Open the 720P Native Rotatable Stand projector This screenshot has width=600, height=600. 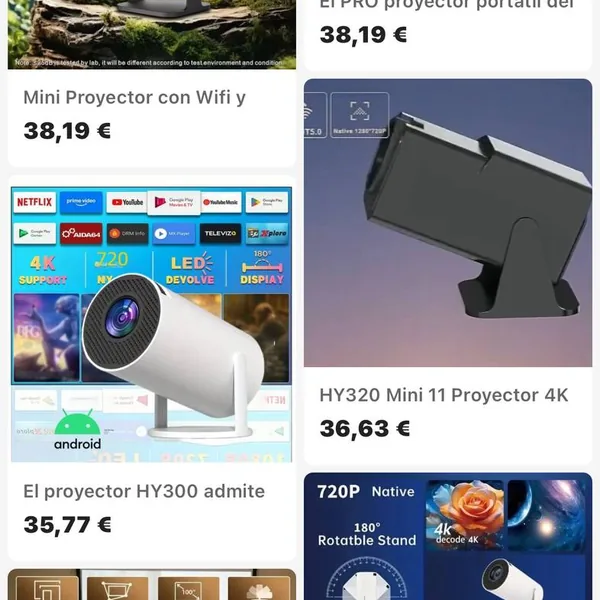click(447, 538)
